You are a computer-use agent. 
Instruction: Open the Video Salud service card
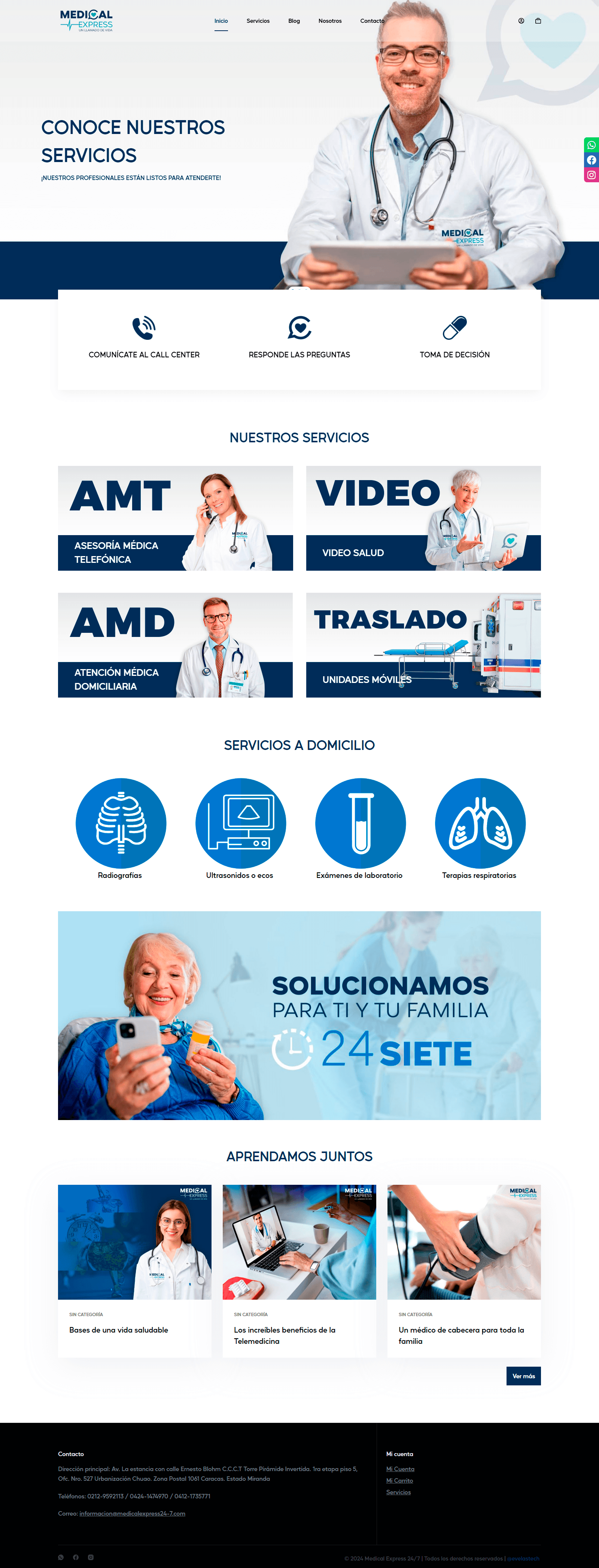point(423,518)
